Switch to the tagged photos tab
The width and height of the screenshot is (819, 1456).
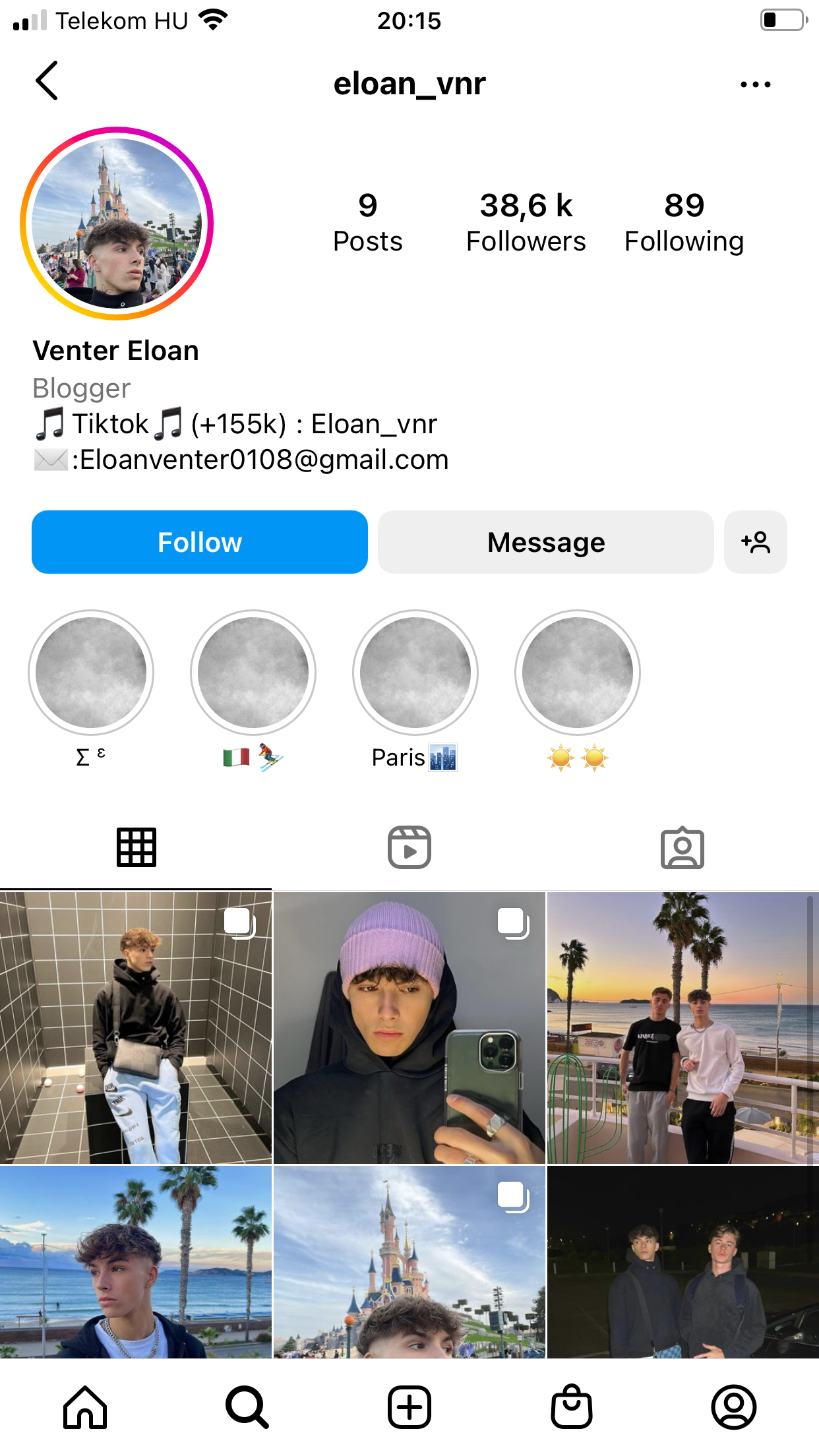click(x=682, y=847)
